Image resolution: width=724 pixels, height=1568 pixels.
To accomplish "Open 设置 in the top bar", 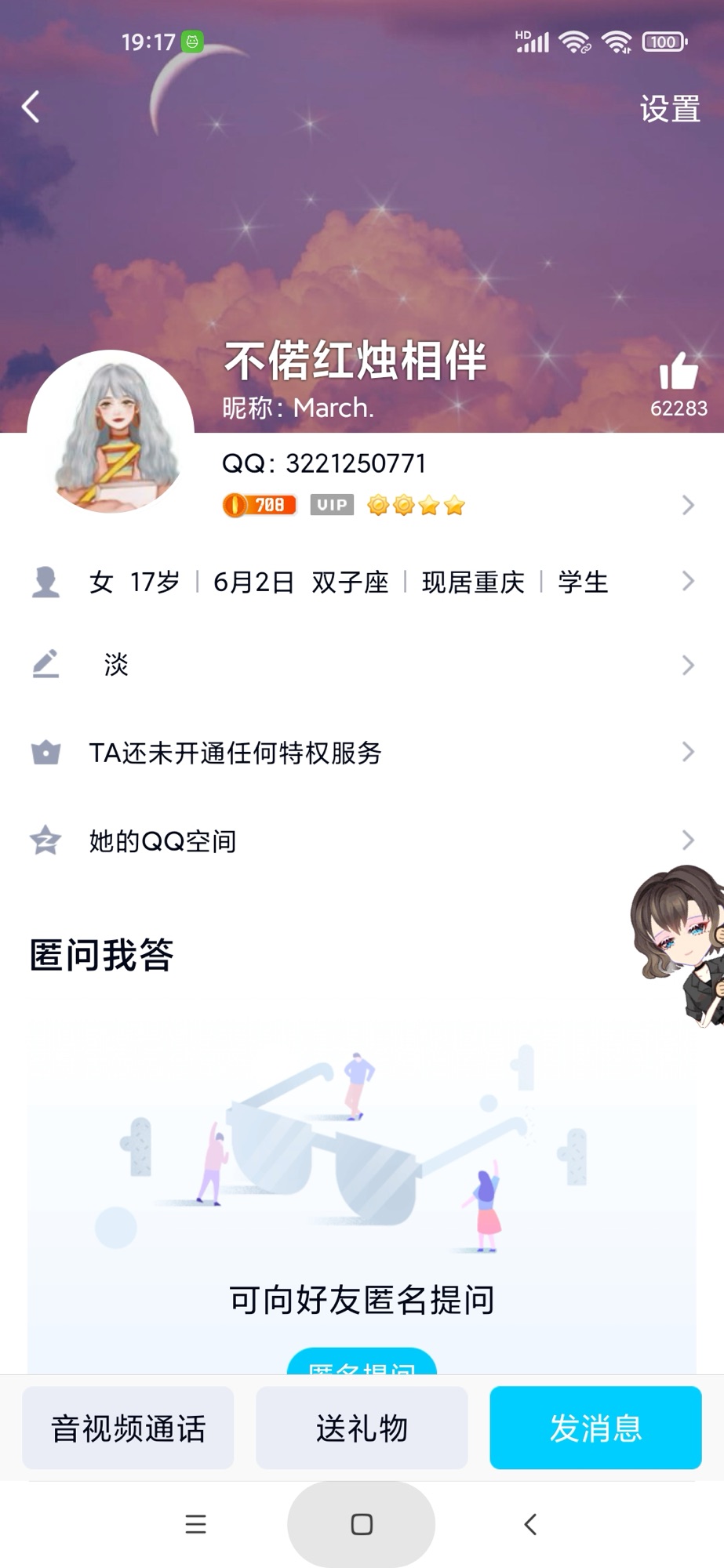I will pos(669,109).
